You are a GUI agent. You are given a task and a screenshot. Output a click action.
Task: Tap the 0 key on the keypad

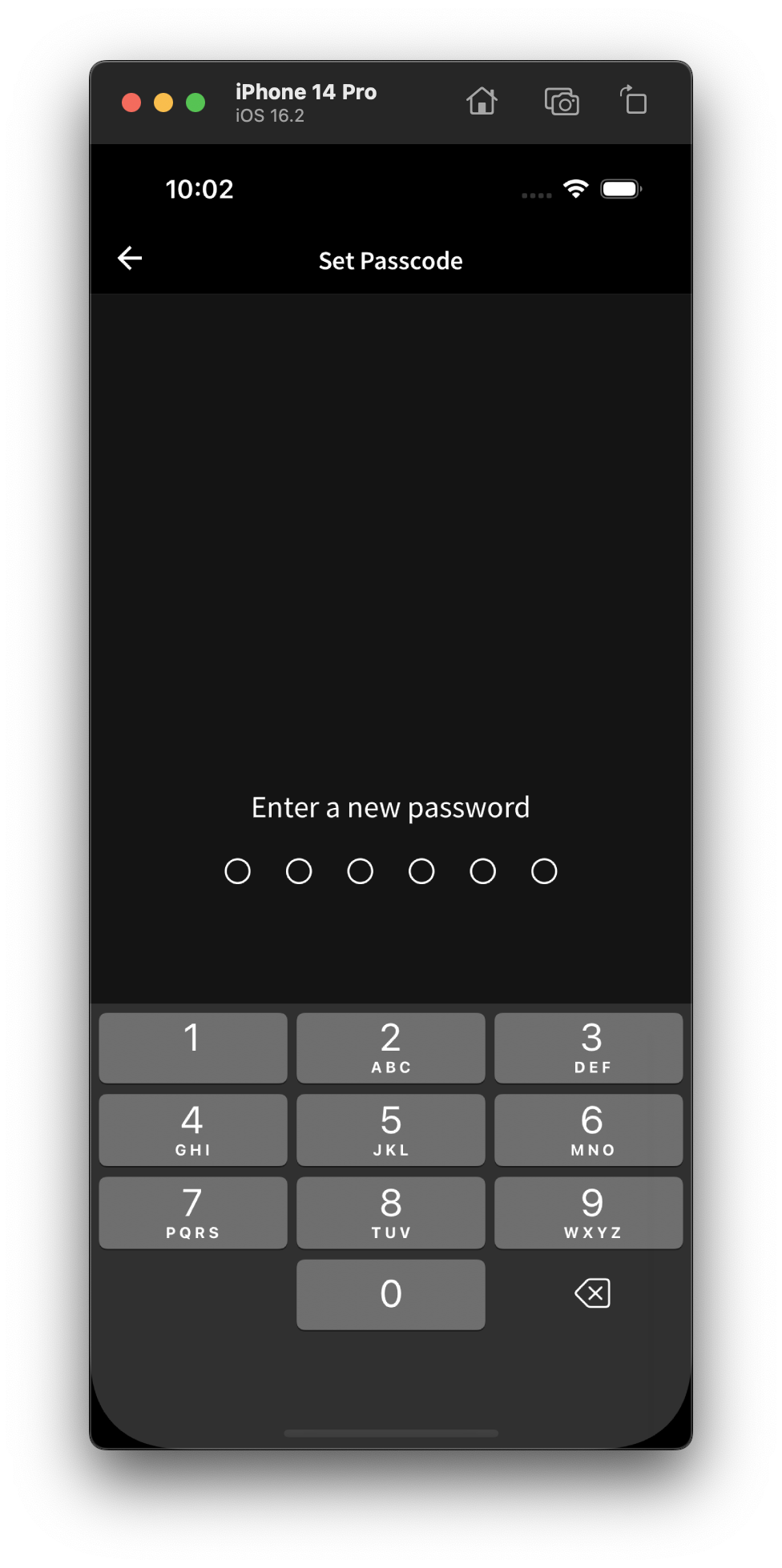390,1293
